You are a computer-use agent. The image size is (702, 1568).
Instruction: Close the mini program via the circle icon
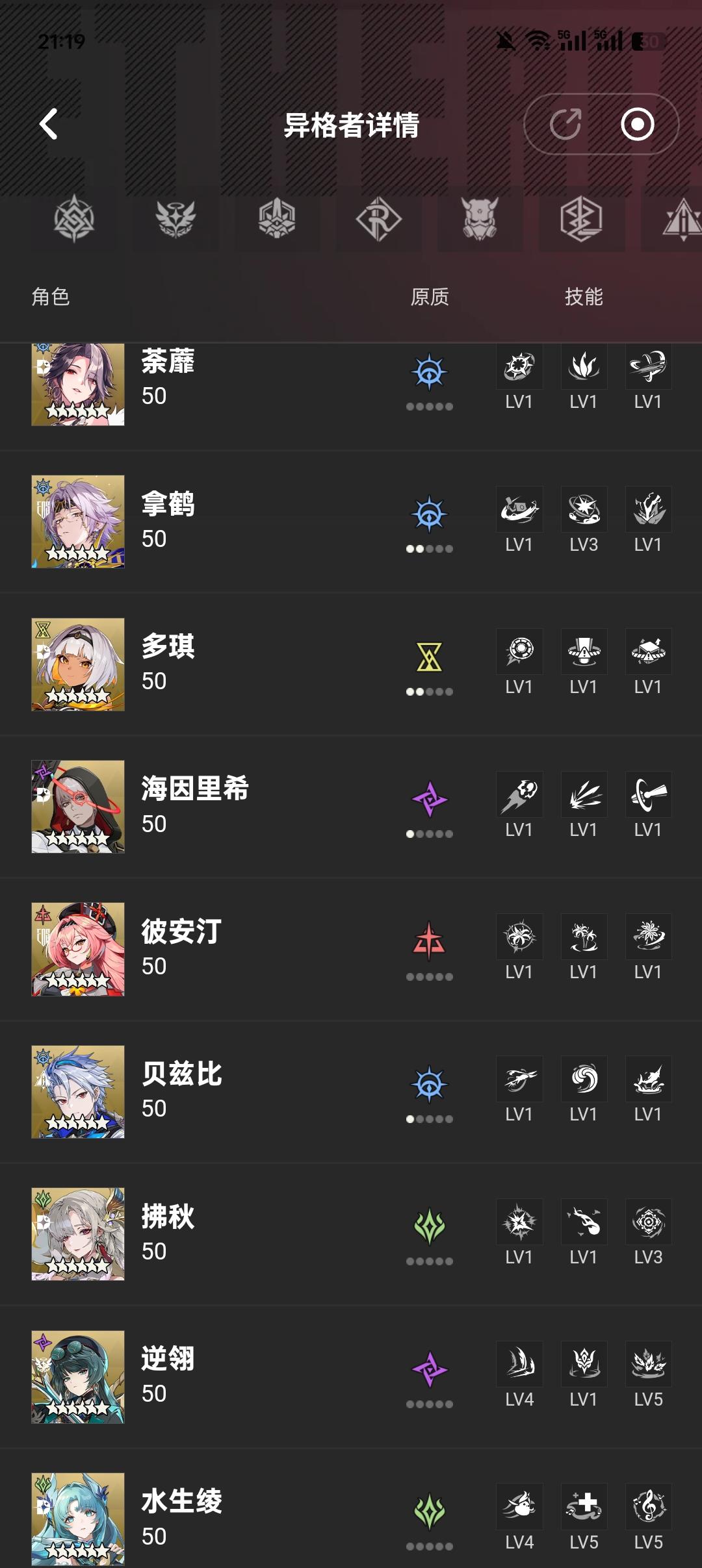tap(637, 124)
